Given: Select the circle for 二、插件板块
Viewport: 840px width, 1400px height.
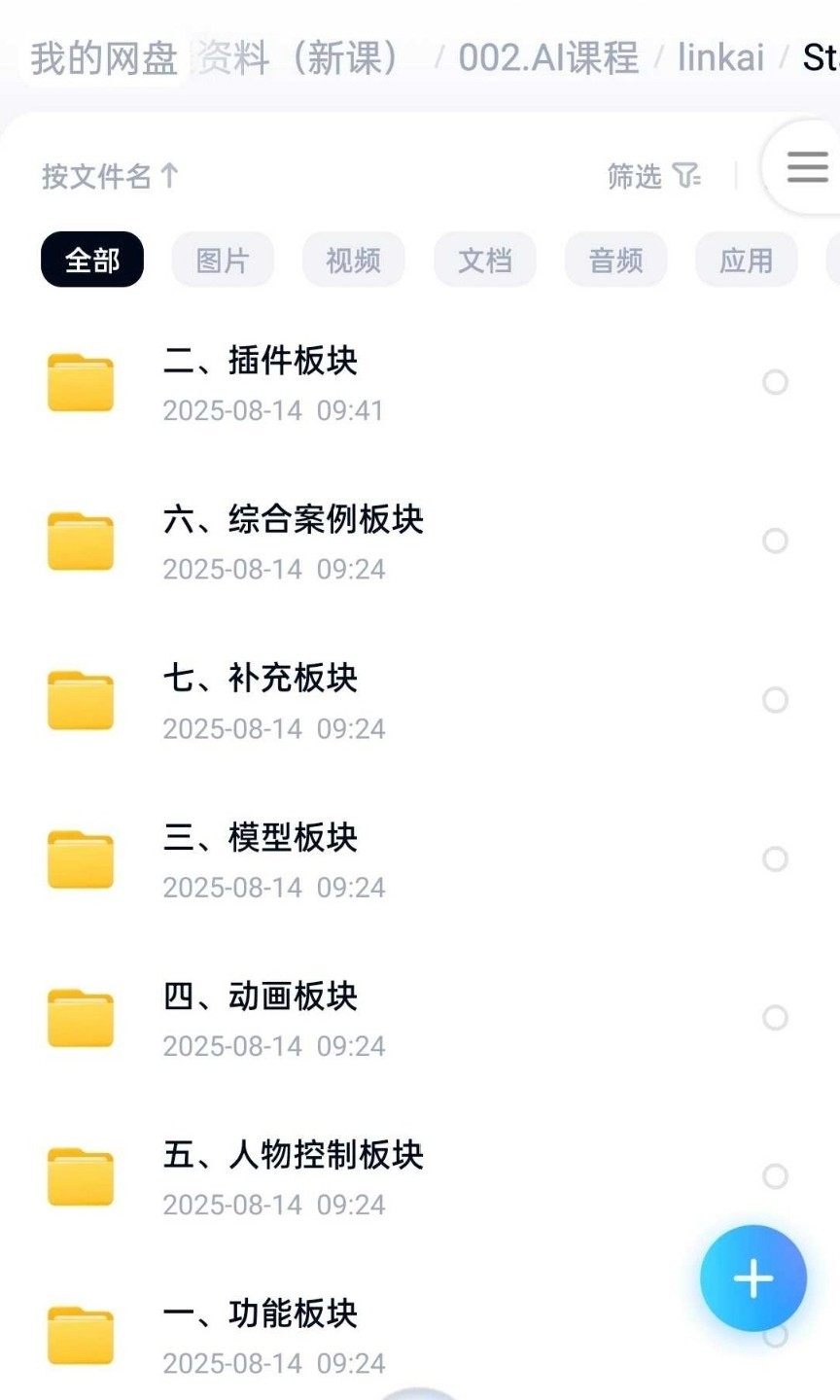Looking at the screenshot, I should [775, 382].
